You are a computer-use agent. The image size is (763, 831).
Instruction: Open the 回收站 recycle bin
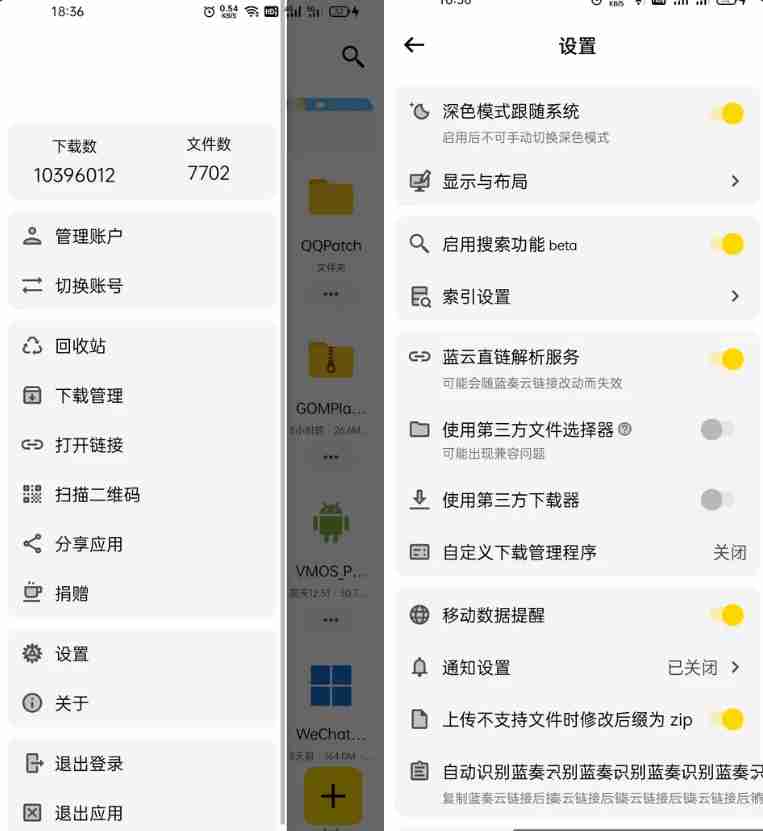coord(80,346)
